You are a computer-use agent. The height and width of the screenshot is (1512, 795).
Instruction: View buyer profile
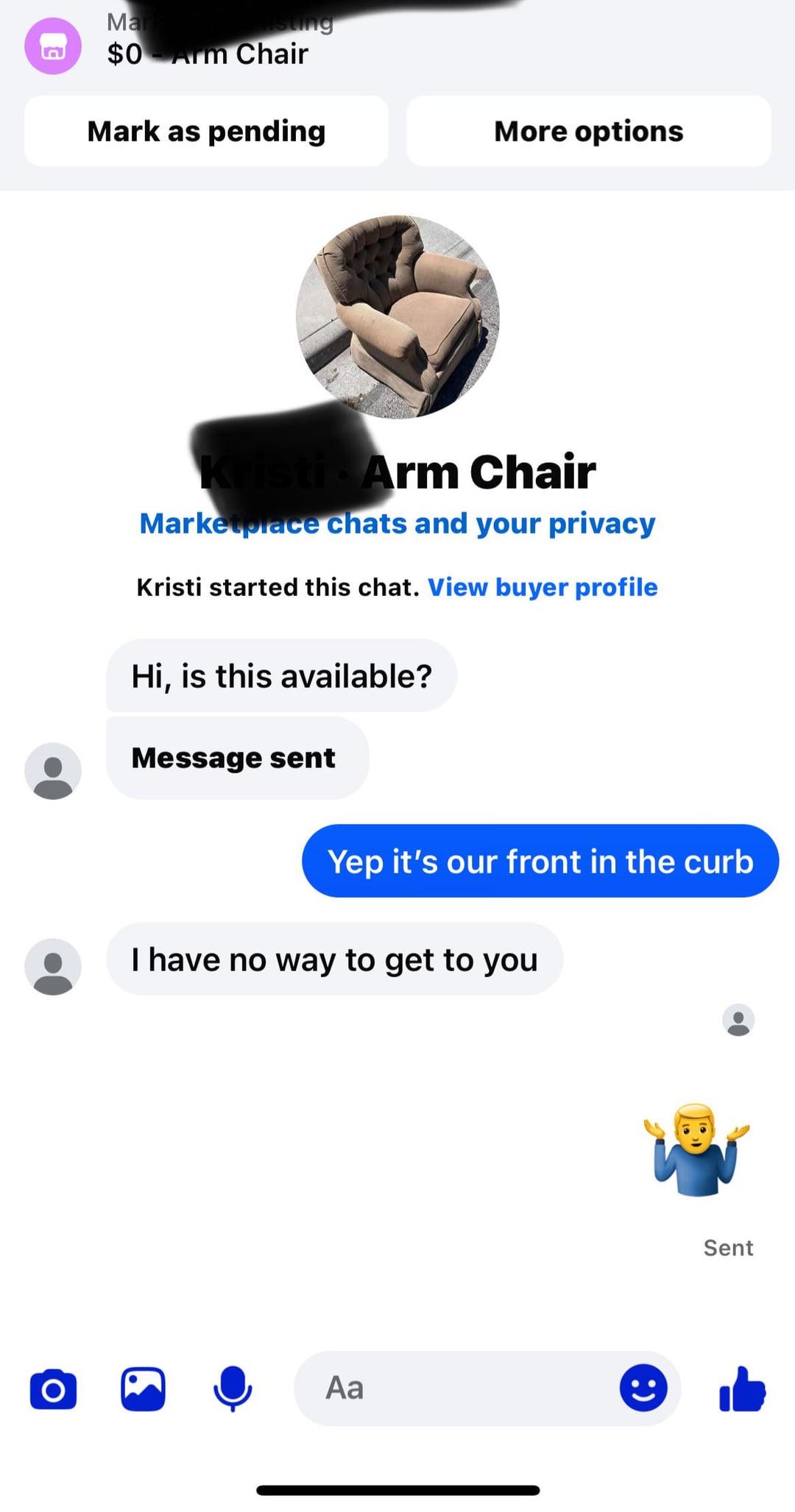click(x=543, y=587)
